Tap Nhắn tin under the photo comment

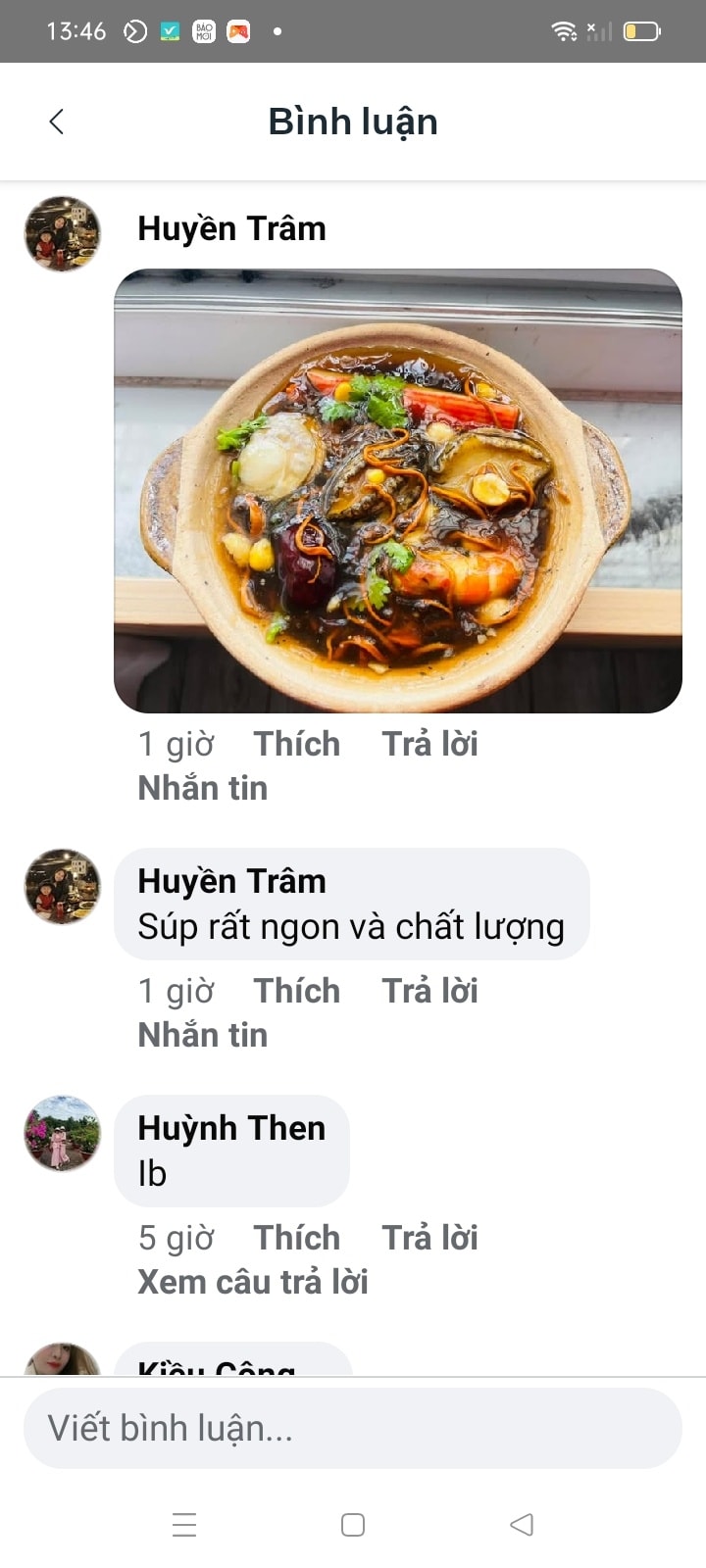[202, 788]
